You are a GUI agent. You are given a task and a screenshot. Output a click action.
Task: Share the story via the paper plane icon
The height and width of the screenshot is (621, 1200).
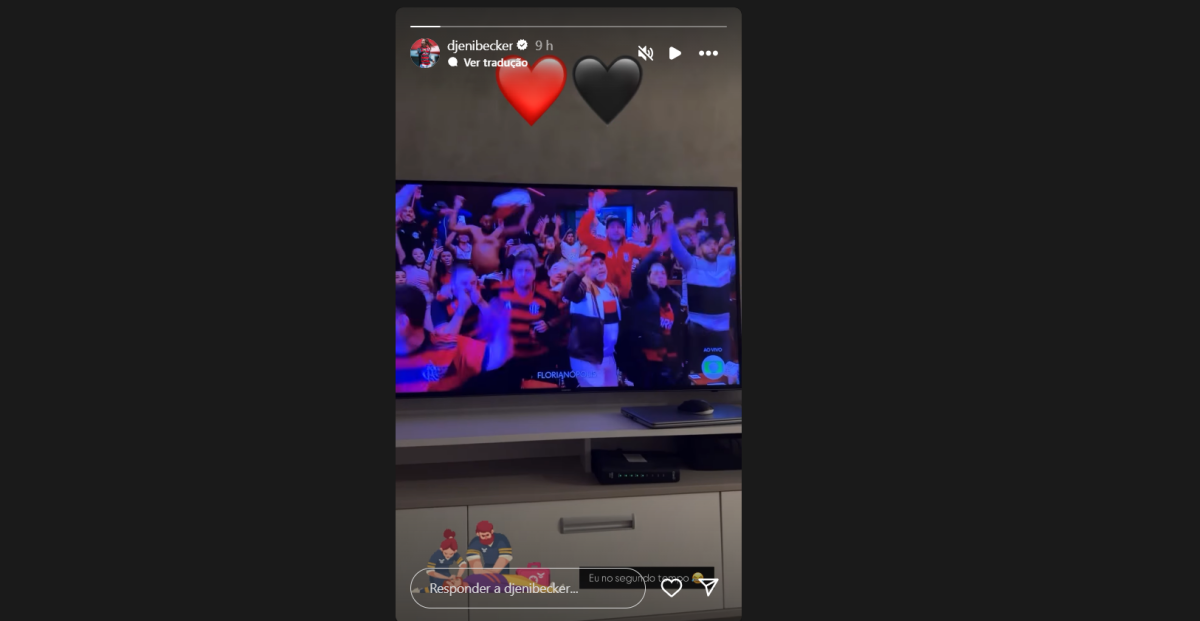(x=709, y=587)
